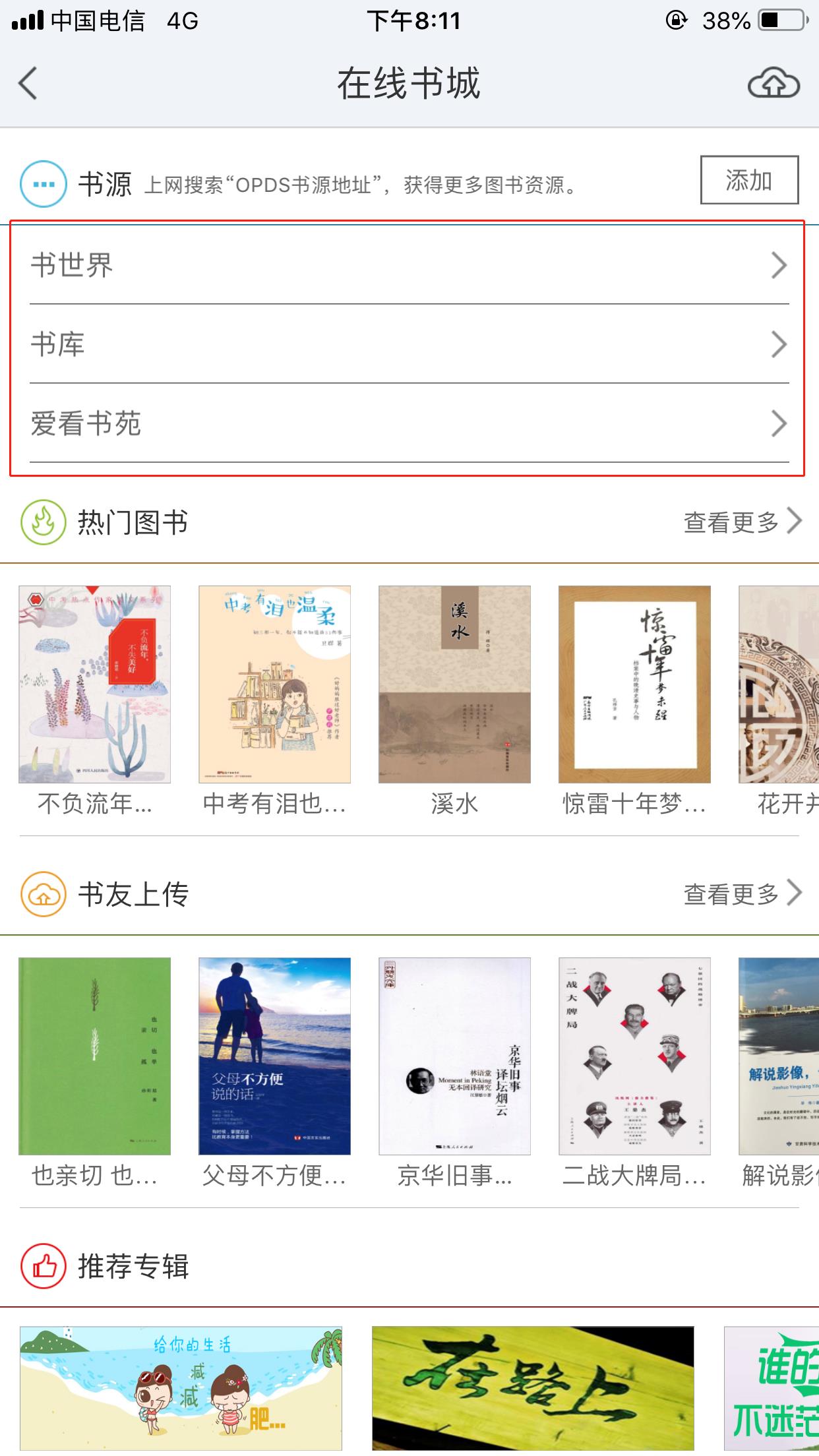Tap 添加 to add a book source
This screenshot has height=1456, width=819.
point(749,180)
